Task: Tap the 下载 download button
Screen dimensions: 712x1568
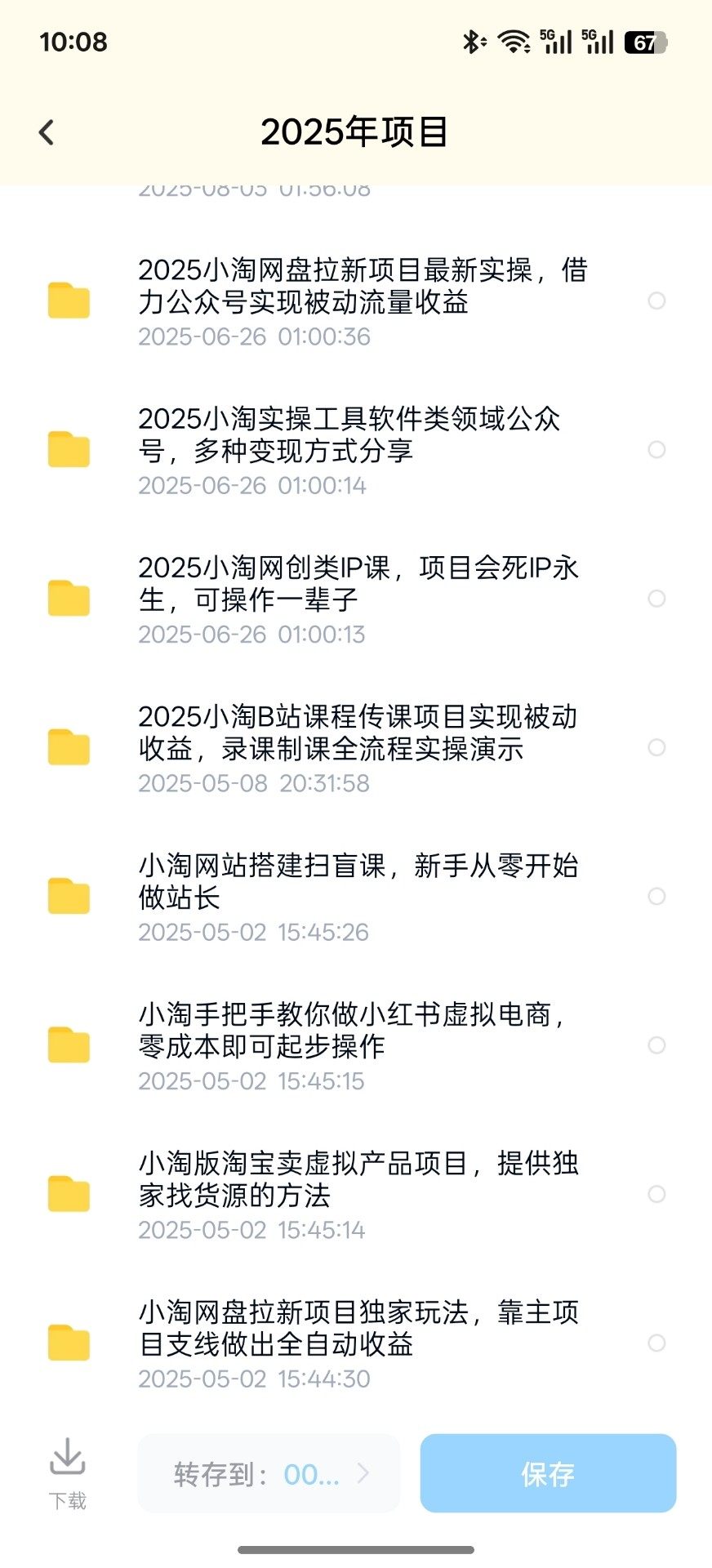Action: click(67, 1473)
